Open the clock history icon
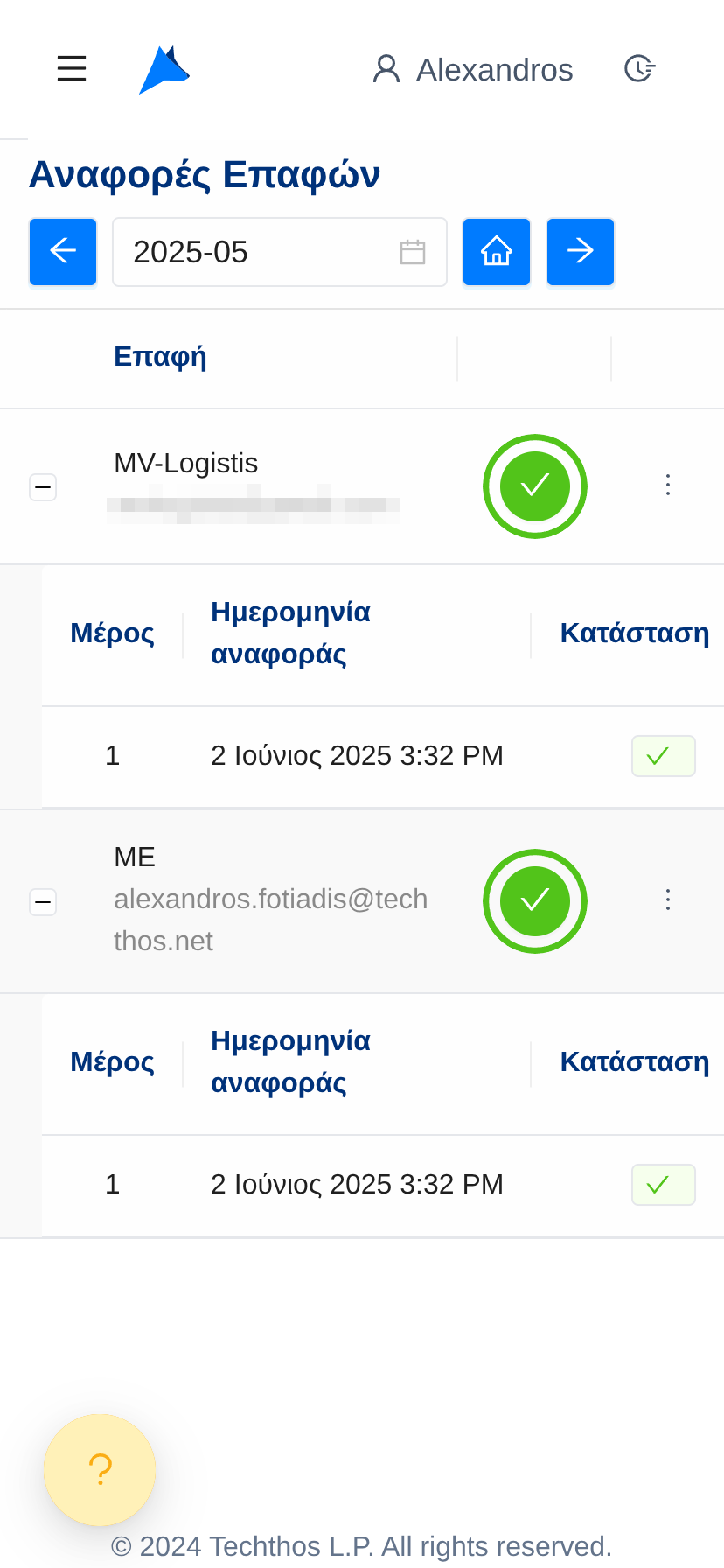This screenshot has height=1568, width=724. (x=640, y=68)
